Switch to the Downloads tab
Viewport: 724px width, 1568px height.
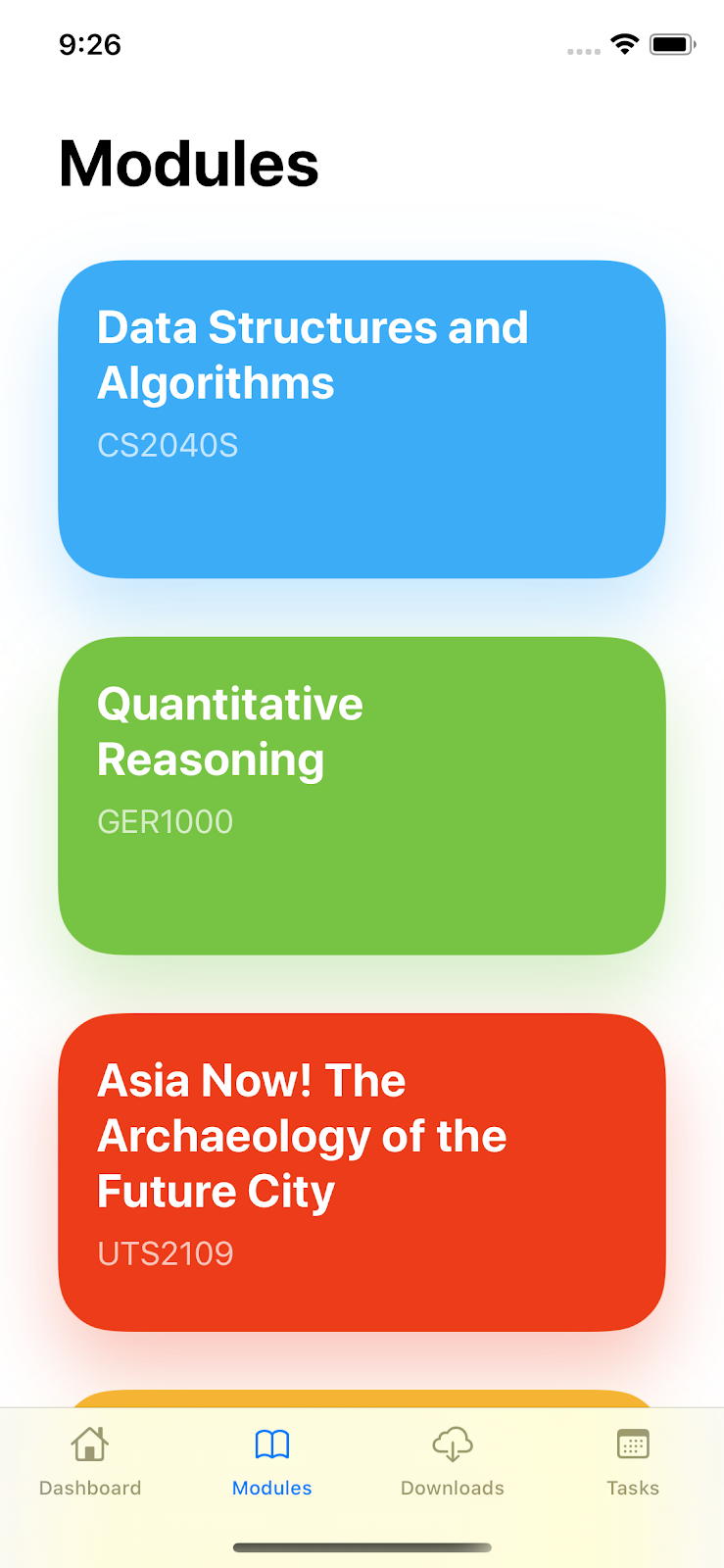pyautogui.click(x=453, y=1461)
